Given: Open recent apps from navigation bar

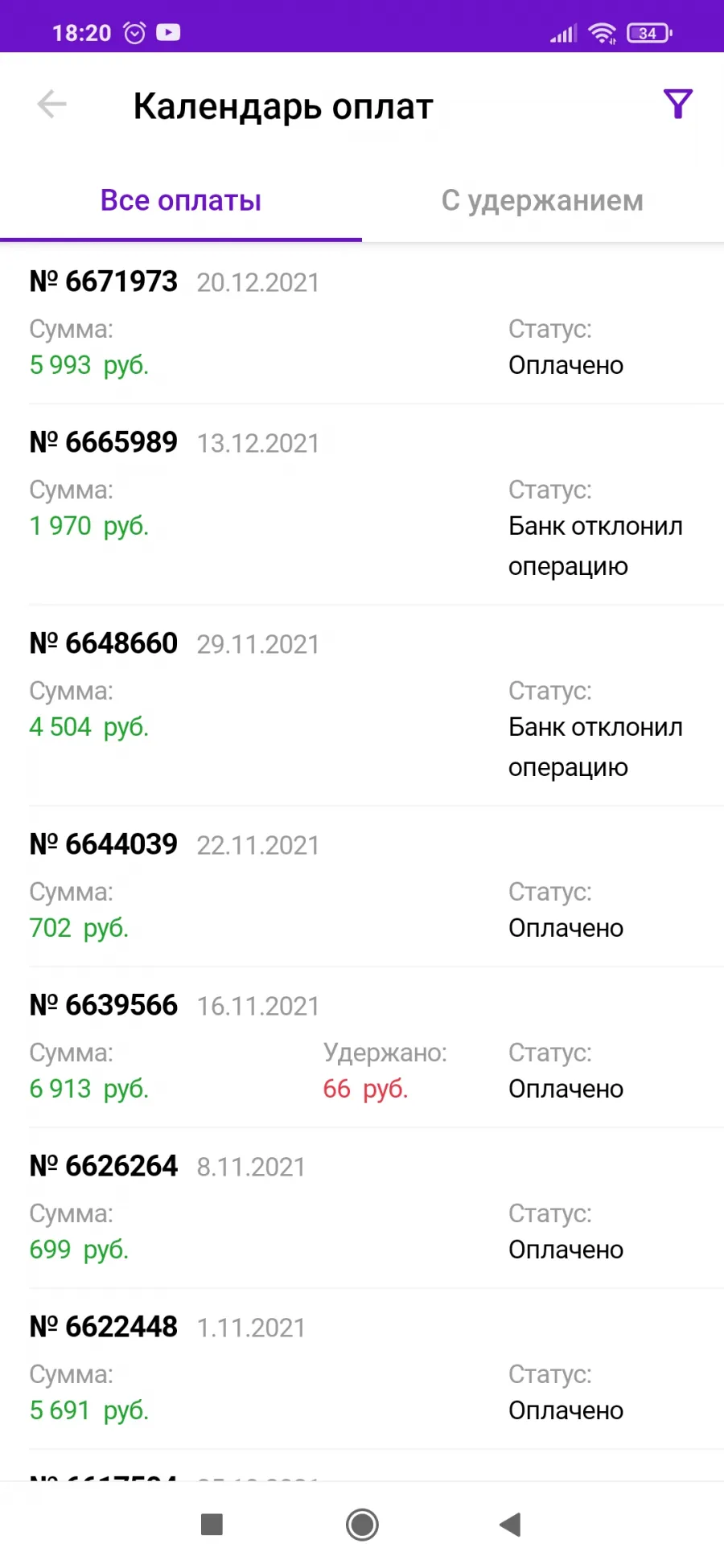Looking at the screenshot, I should pos(212,1525).
